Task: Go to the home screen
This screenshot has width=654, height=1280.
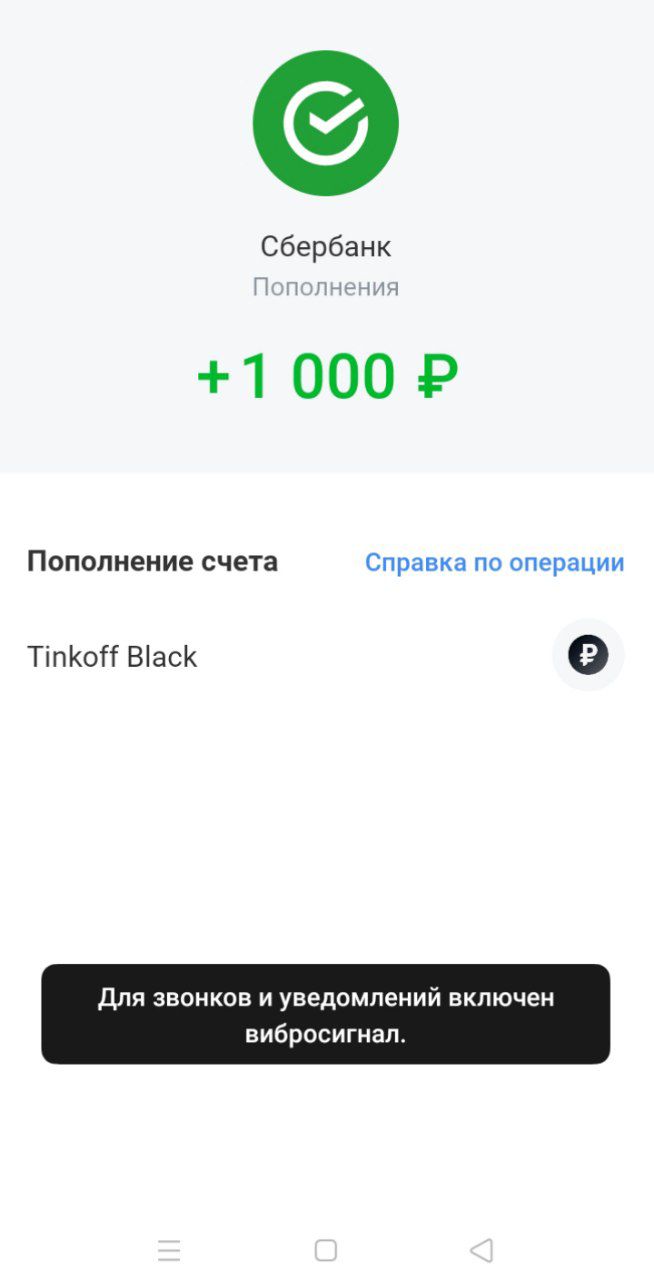Action: coord(326,1250)
